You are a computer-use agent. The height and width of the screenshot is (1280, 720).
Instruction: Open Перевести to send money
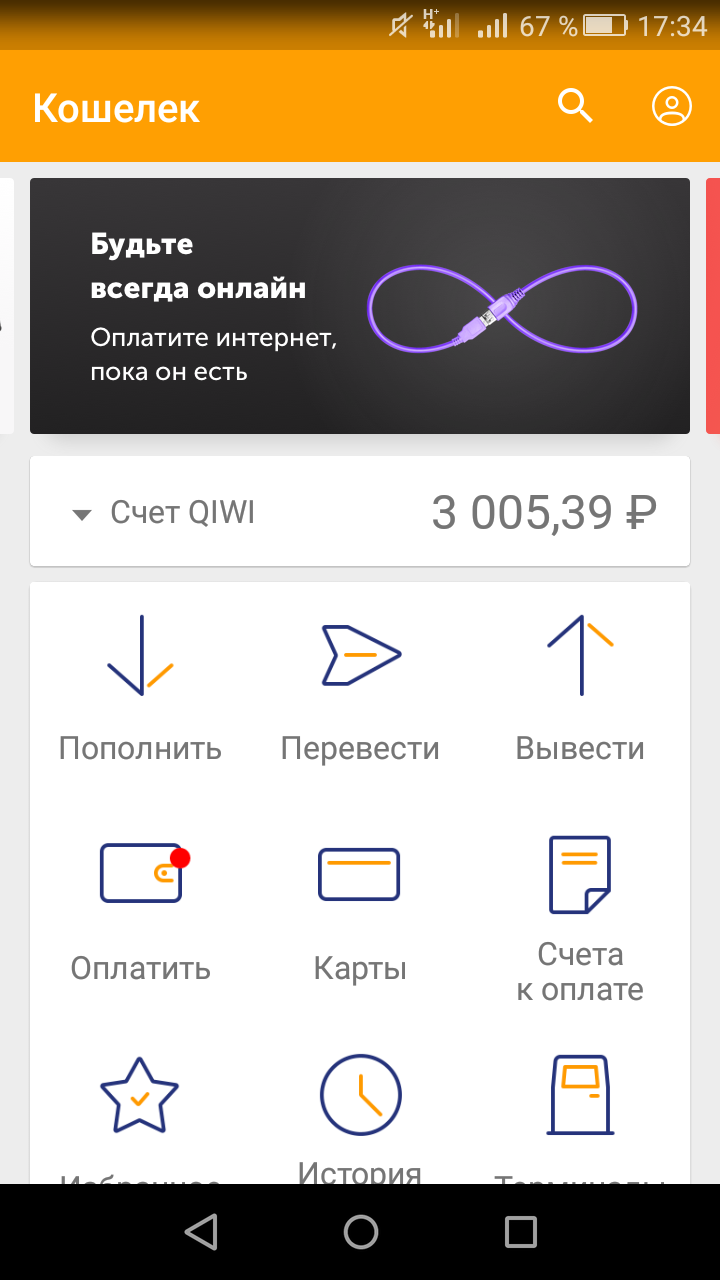click(x=360, y=690)
